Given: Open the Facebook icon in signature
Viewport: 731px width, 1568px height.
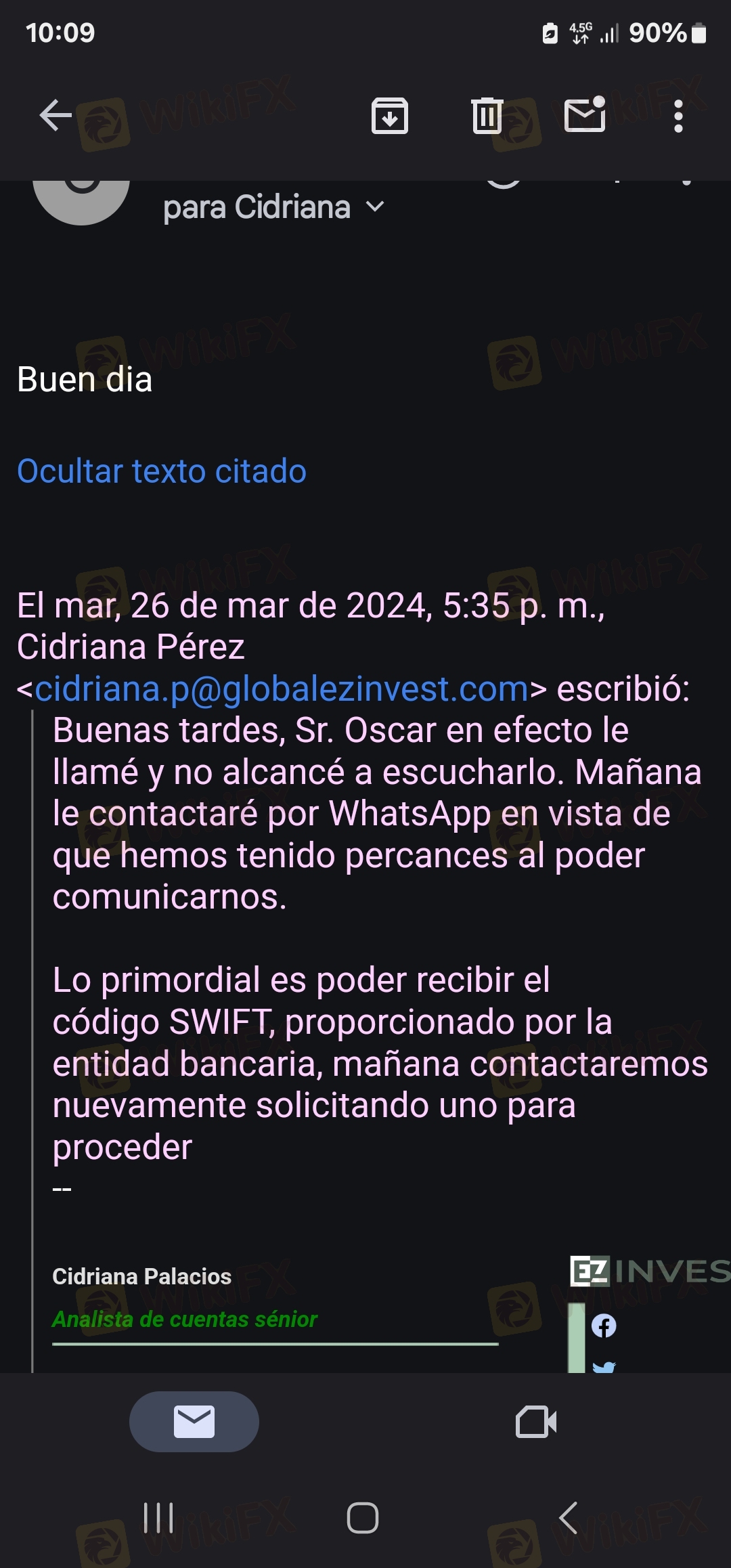Looking at the screenshot, I should pos(604,1325).
